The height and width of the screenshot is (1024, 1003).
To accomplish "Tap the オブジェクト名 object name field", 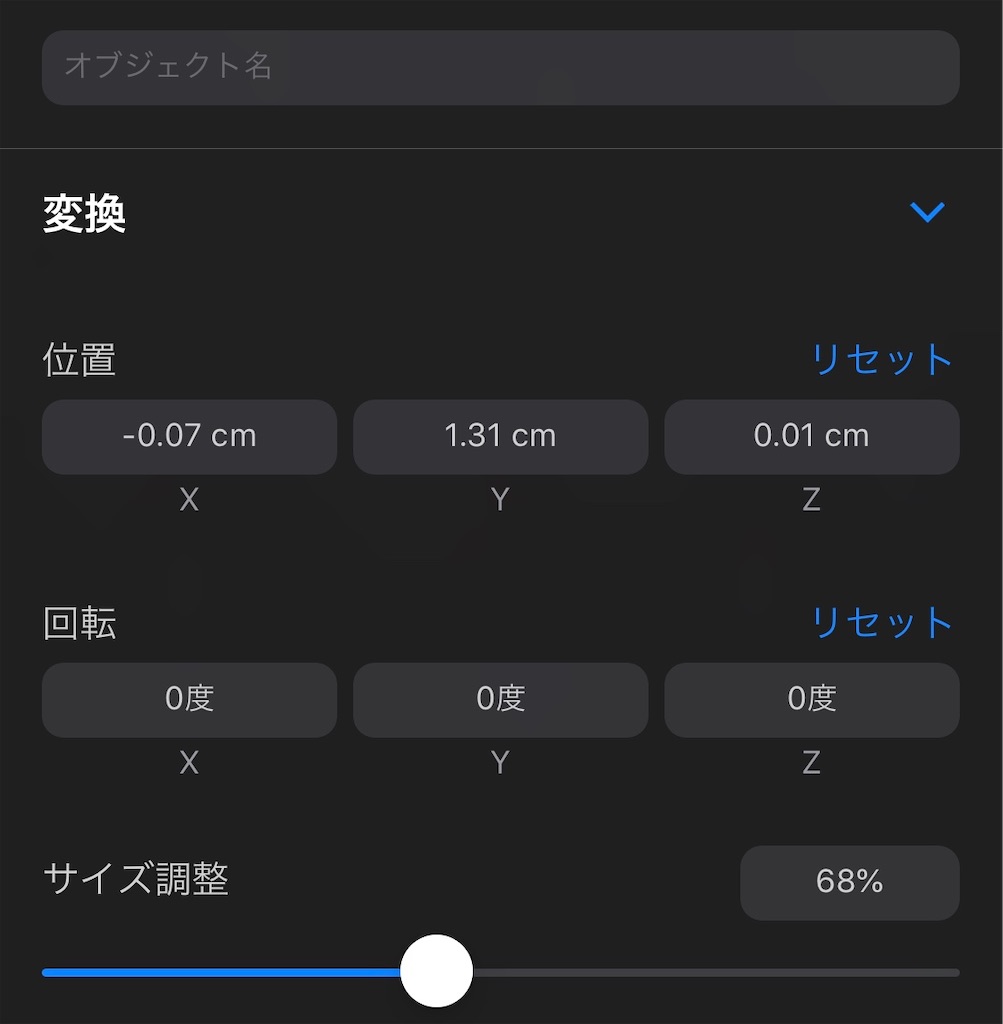I will (500, 68).
